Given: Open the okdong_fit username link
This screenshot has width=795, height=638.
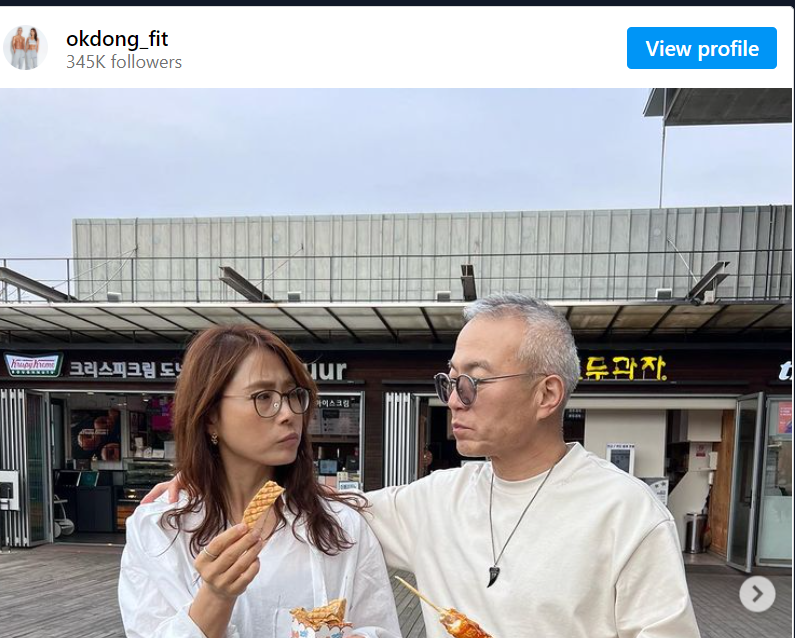Looking at the screenshot, I should 117,39.
